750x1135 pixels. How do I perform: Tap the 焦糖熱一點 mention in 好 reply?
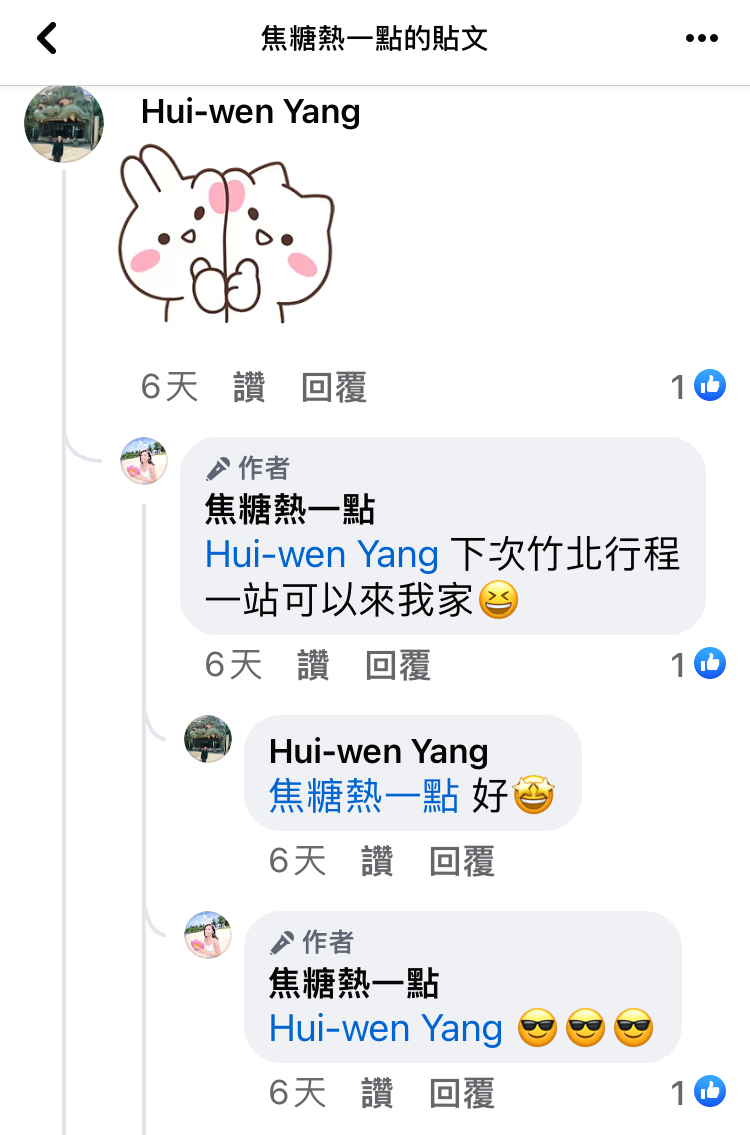pos(363,797)
